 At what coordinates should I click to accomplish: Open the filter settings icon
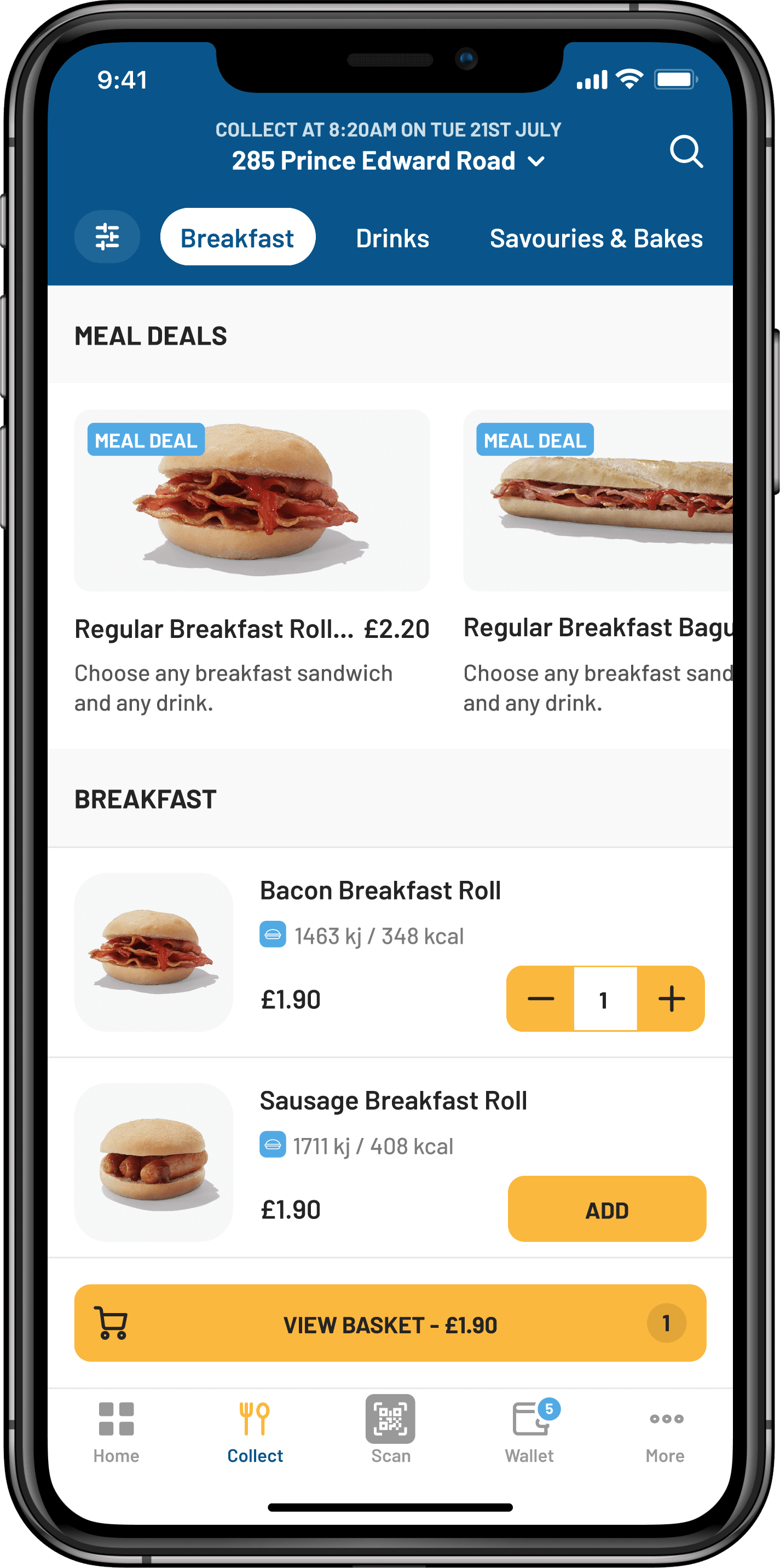[x=107, y=237]
